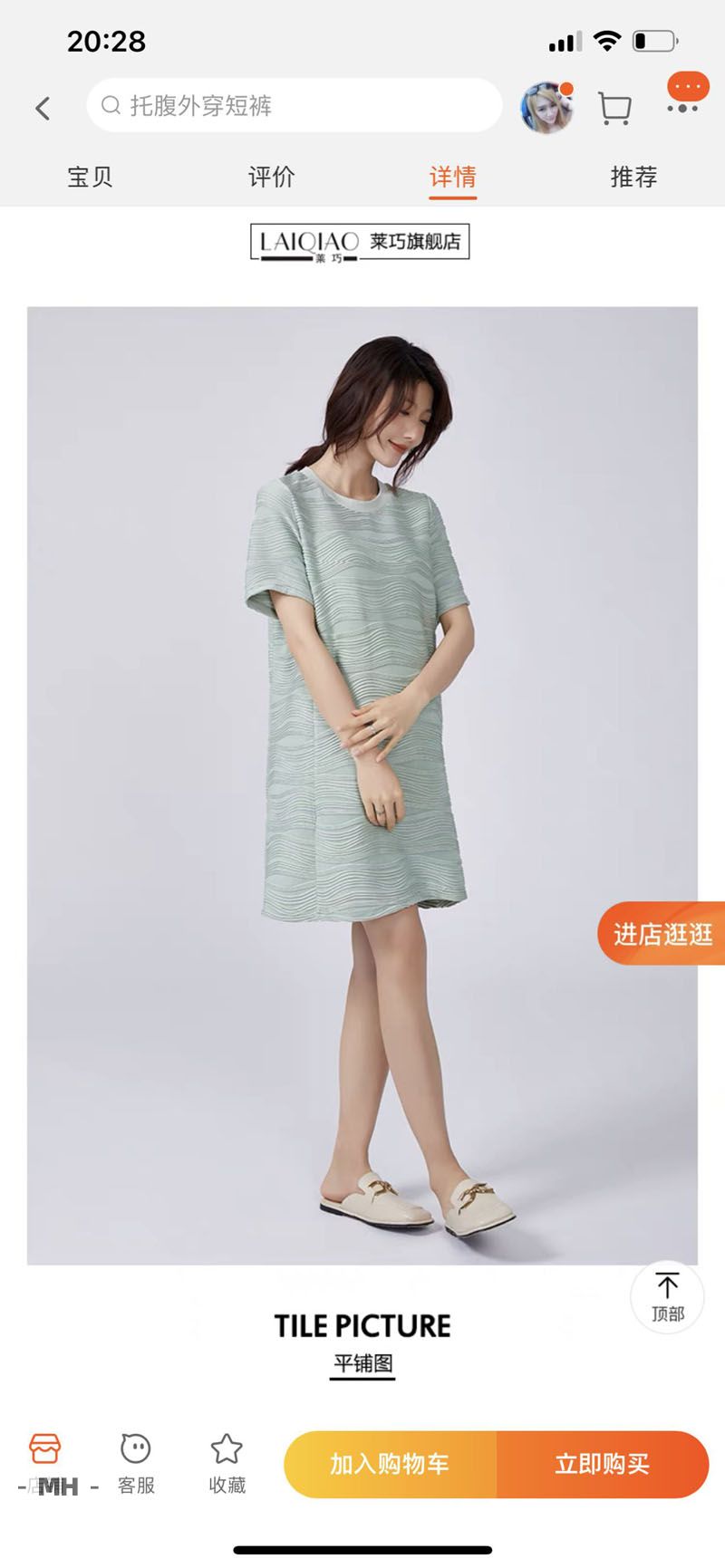This screenshot has width=725, height=1568.
Task: Tap the search box with 托腹外穿短裤
Action: (x=294, y=106)
